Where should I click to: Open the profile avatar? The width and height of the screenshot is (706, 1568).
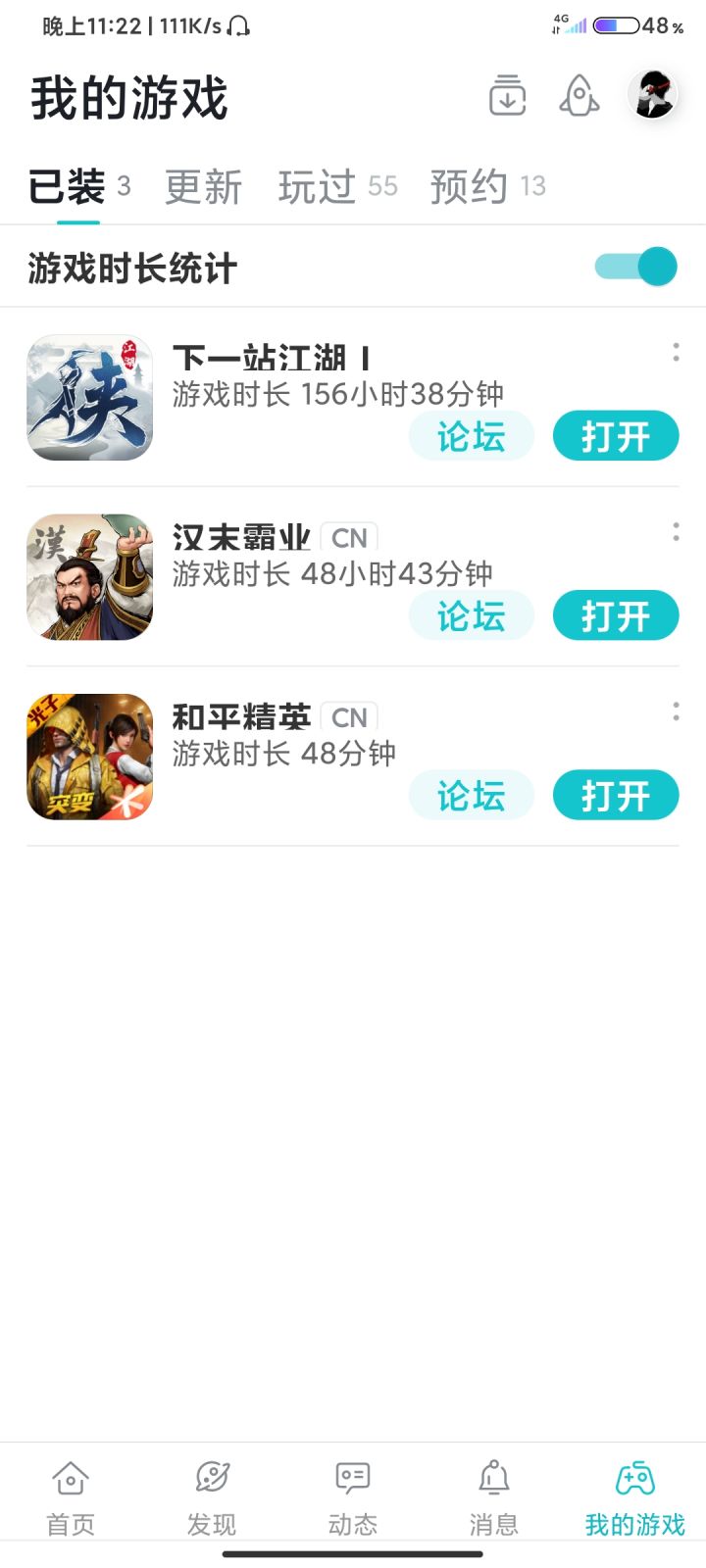click(x=654, y=95)
